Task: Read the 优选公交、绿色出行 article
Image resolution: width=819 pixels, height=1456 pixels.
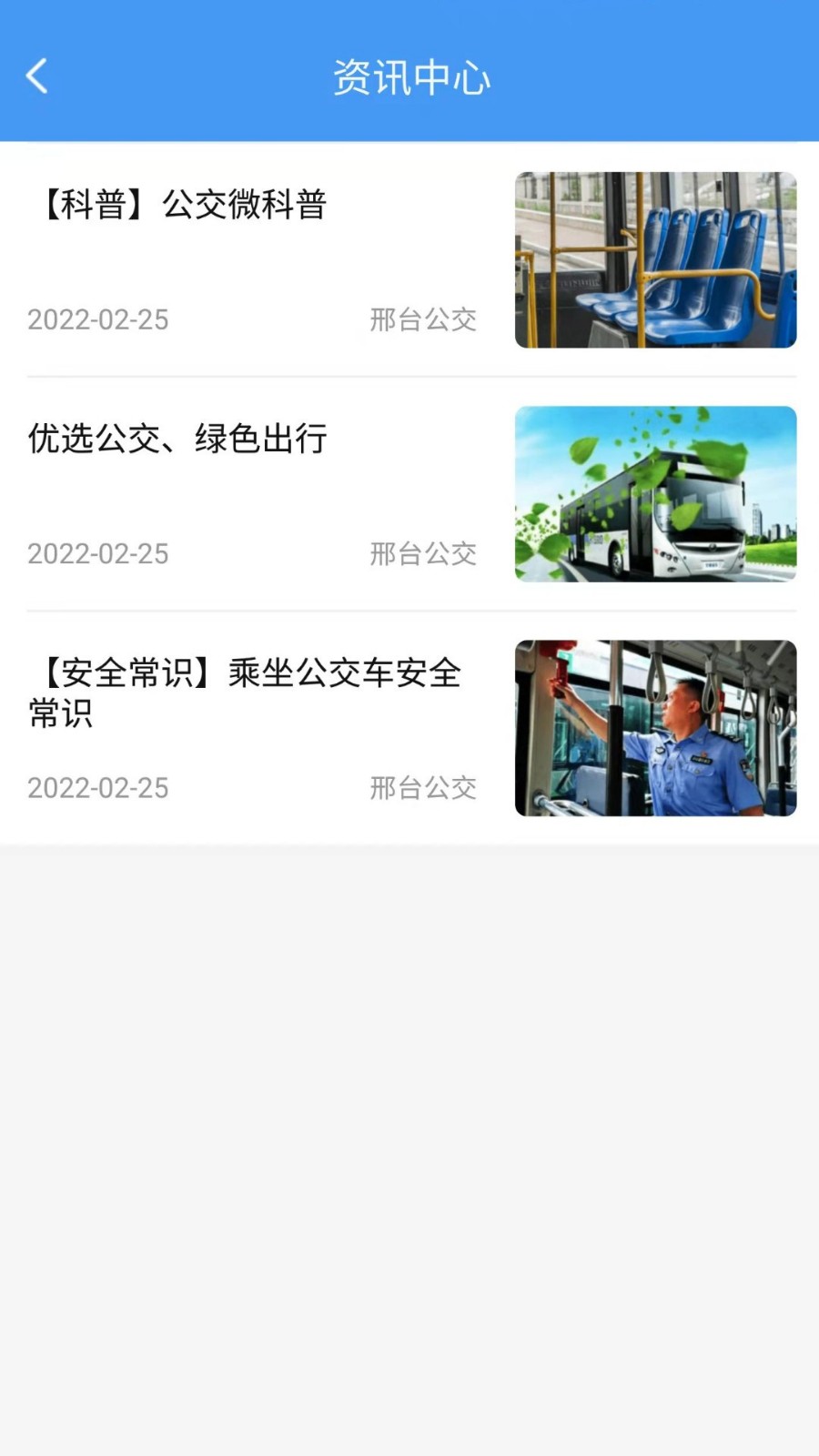Action: (178, 439)
